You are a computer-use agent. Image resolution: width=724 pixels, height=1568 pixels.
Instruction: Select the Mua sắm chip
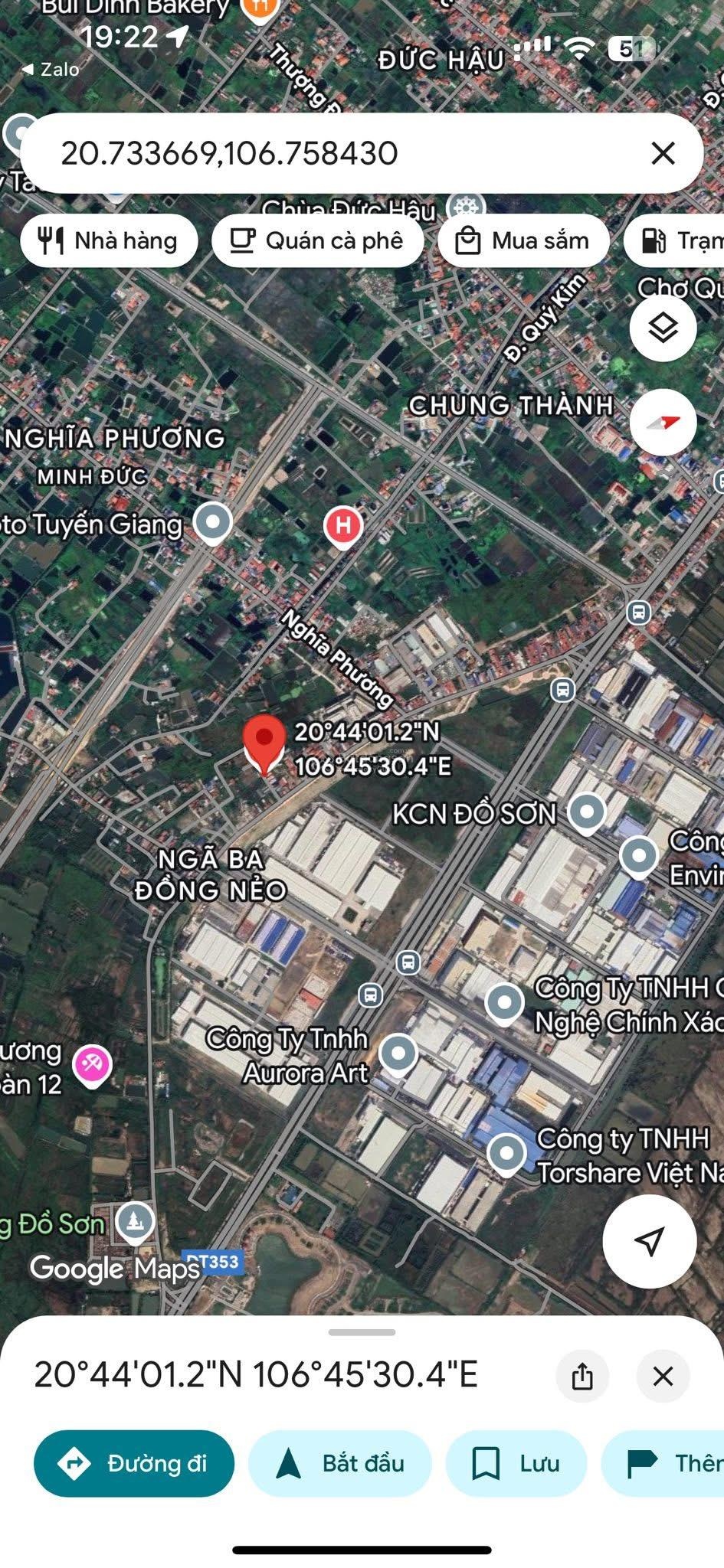coord(523,241)
